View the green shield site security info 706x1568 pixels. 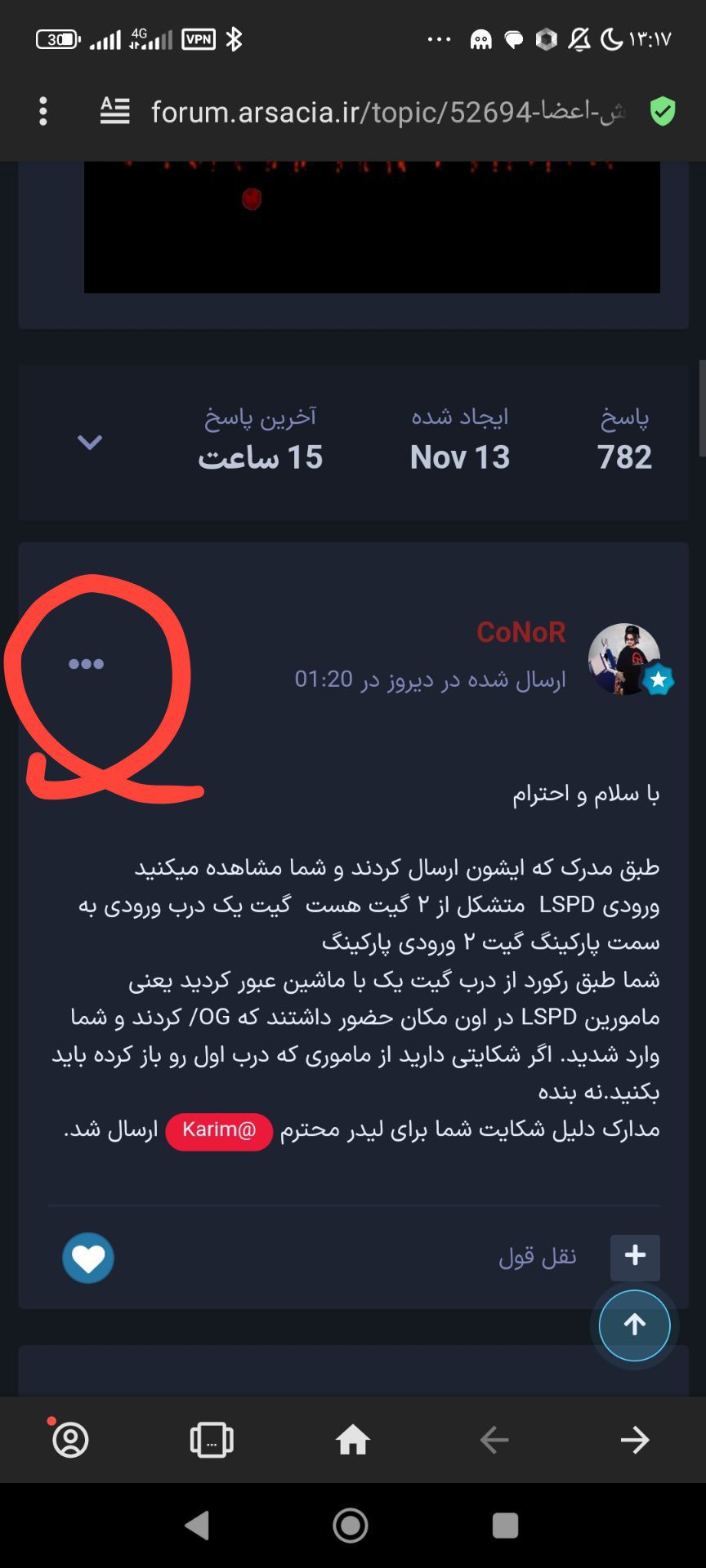coord(662,111)
